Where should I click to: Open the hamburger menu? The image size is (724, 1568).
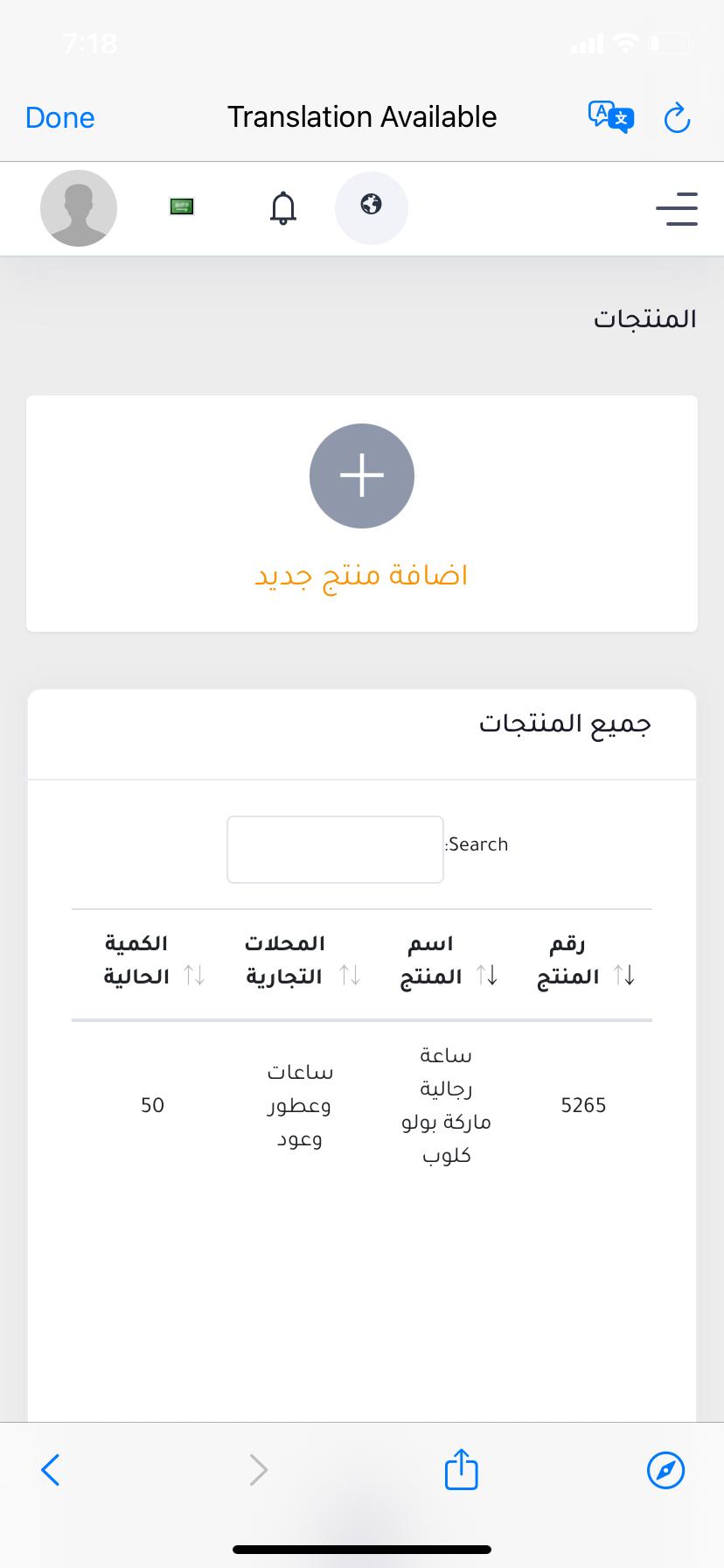click(x=677, y=209)
